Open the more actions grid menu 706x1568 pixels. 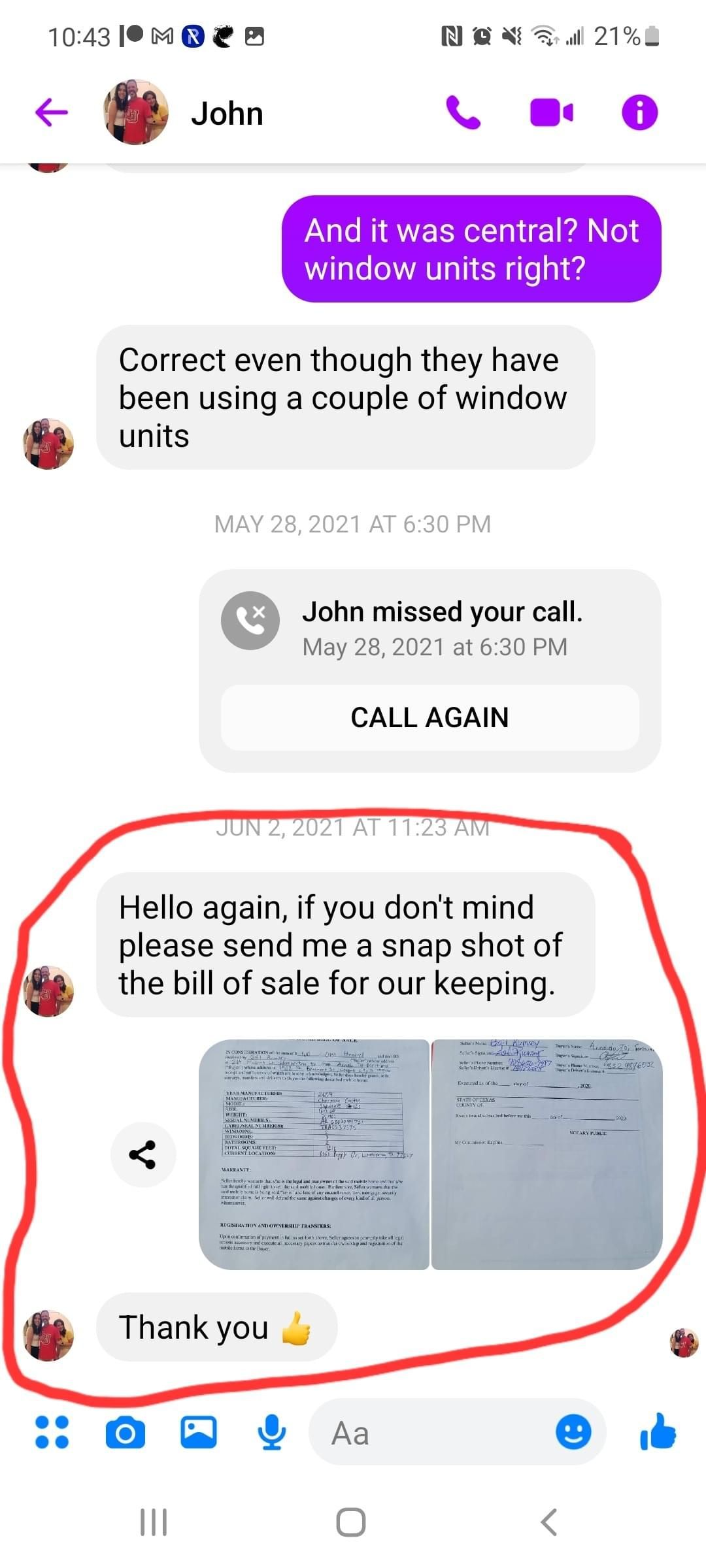(x=52, y=1433)
